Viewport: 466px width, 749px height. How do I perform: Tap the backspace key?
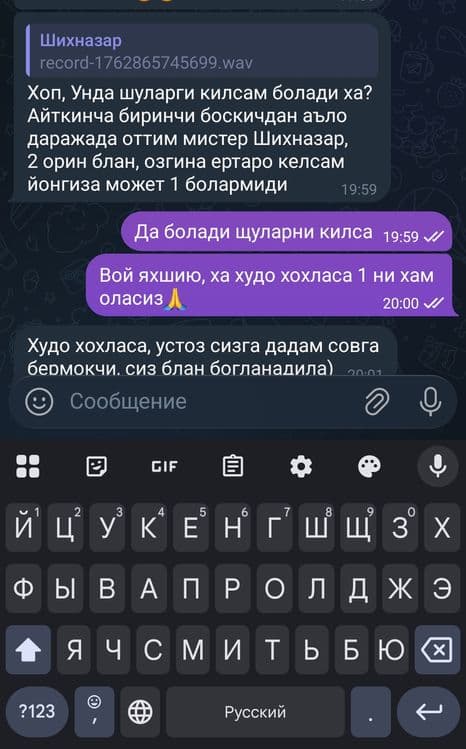[437, 650]
